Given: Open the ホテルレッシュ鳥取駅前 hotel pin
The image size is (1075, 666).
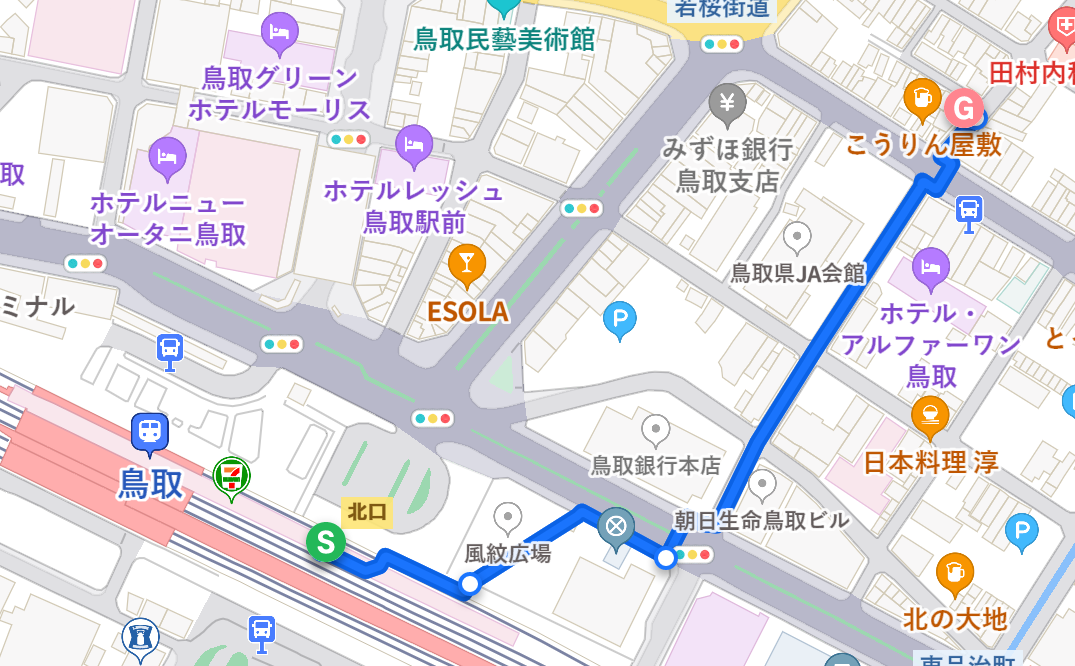Looking at the screenshot, I should [x=413, y=144].
